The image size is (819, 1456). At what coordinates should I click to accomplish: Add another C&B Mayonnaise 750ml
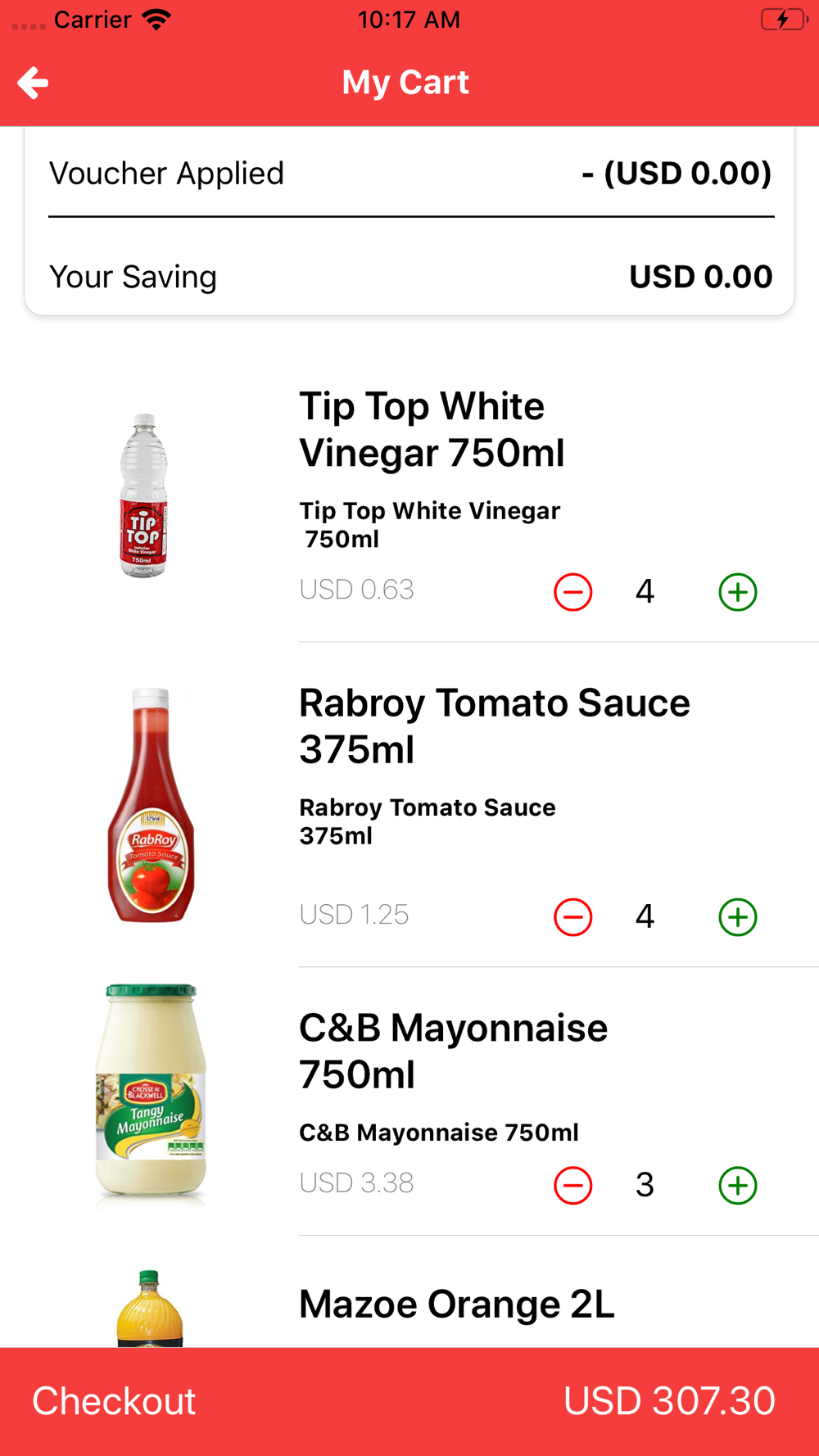click(x=738, y=1186)
